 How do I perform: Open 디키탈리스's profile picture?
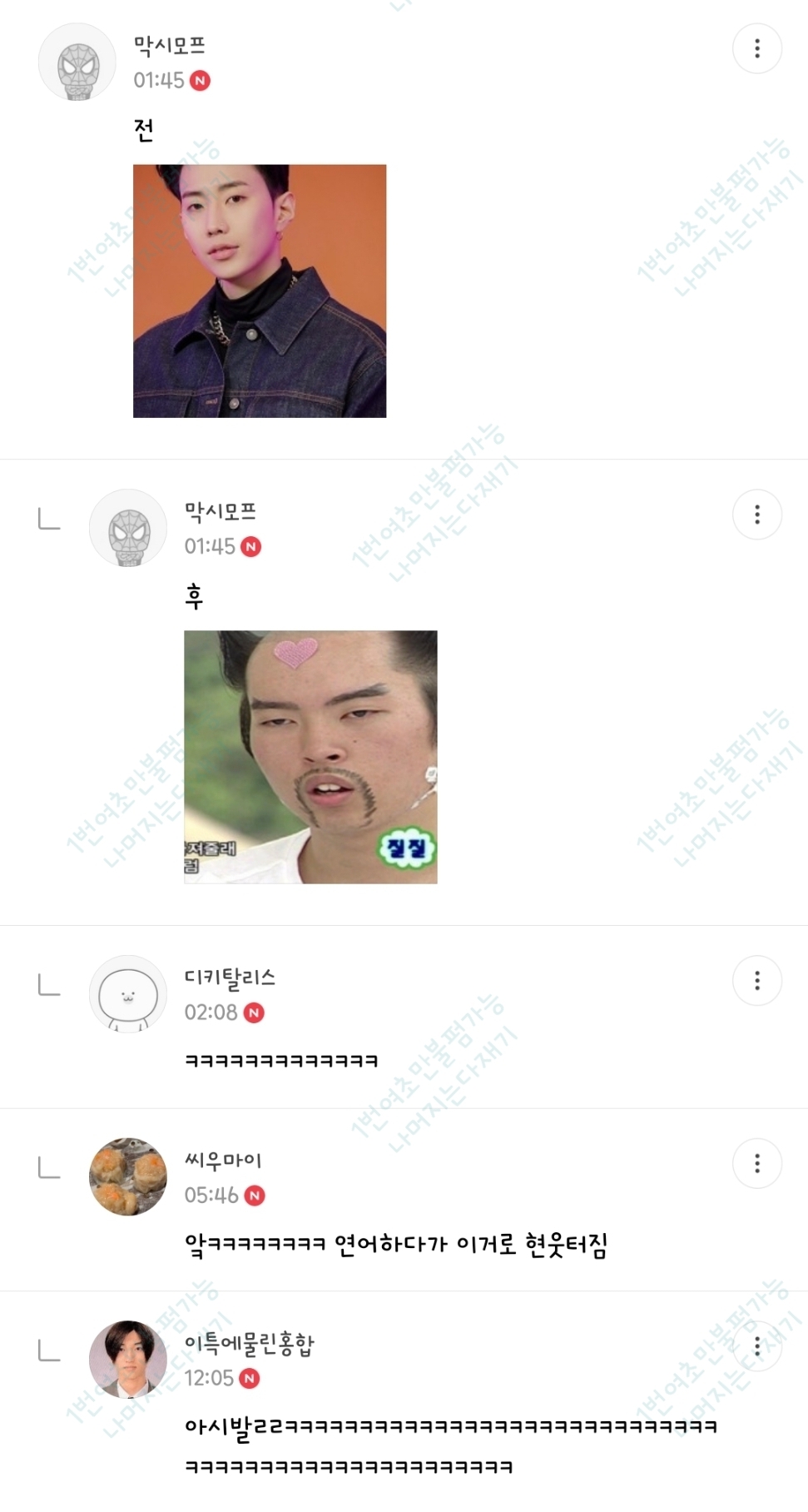pos(128,994)
